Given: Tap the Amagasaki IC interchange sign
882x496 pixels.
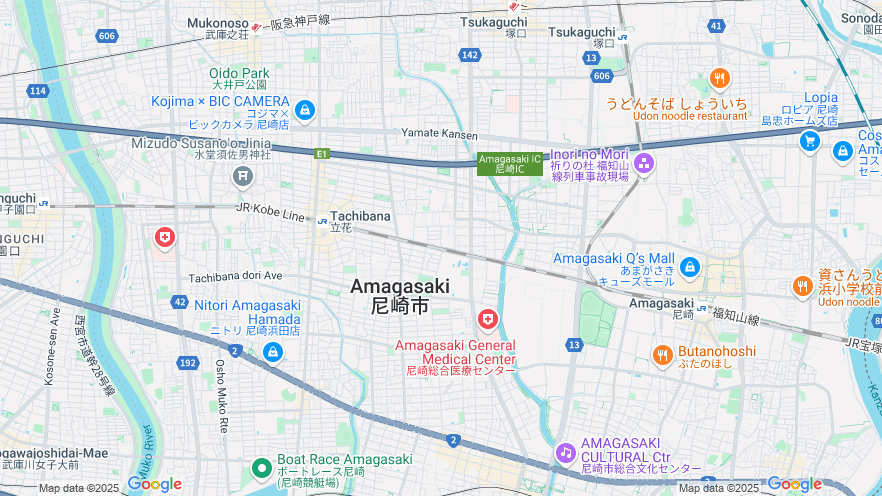Looking at the screenshot, I should [x=510, y=163].
